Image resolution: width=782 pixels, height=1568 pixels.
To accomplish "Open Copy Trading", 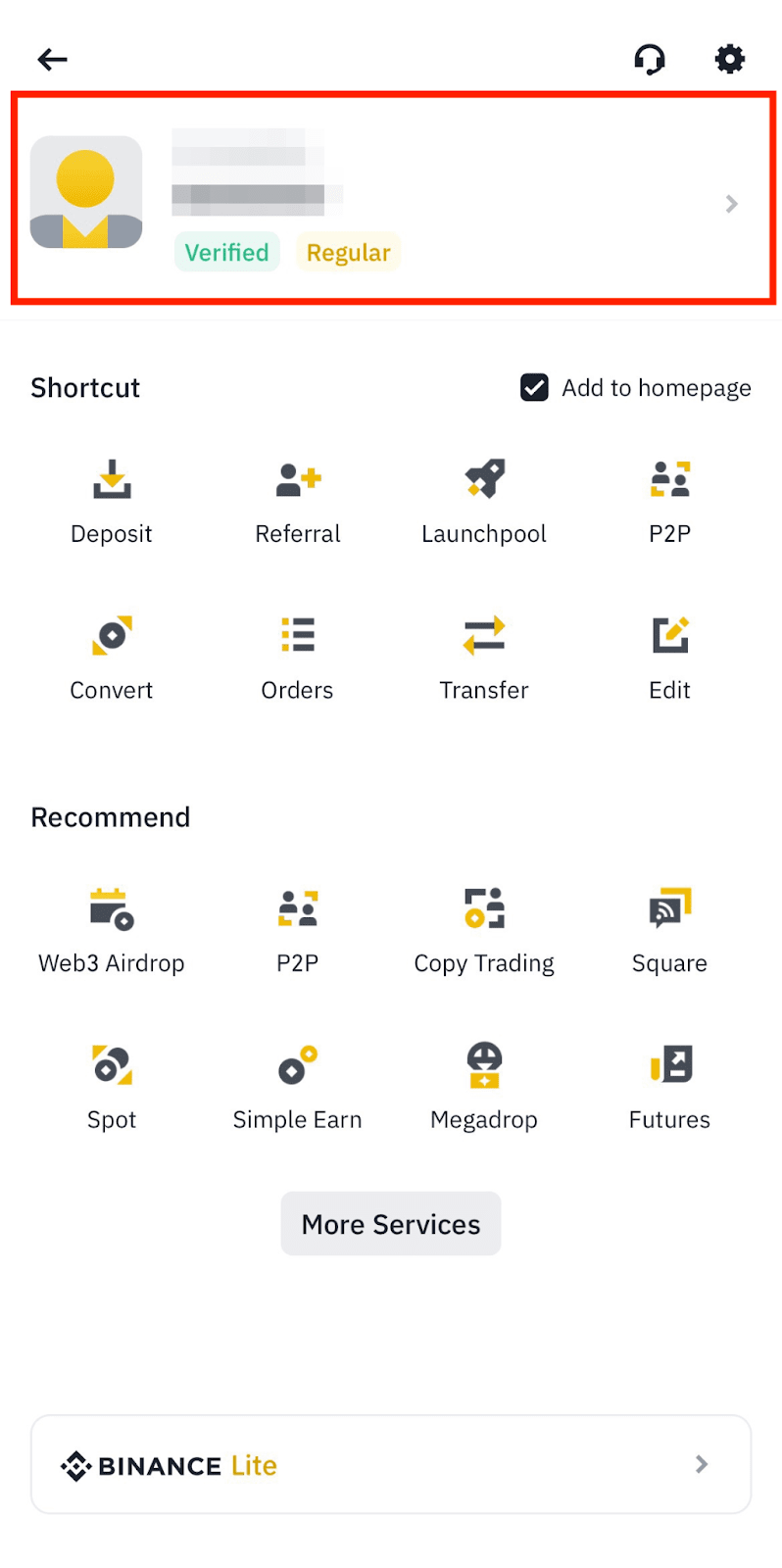I will tap(484, 930).
